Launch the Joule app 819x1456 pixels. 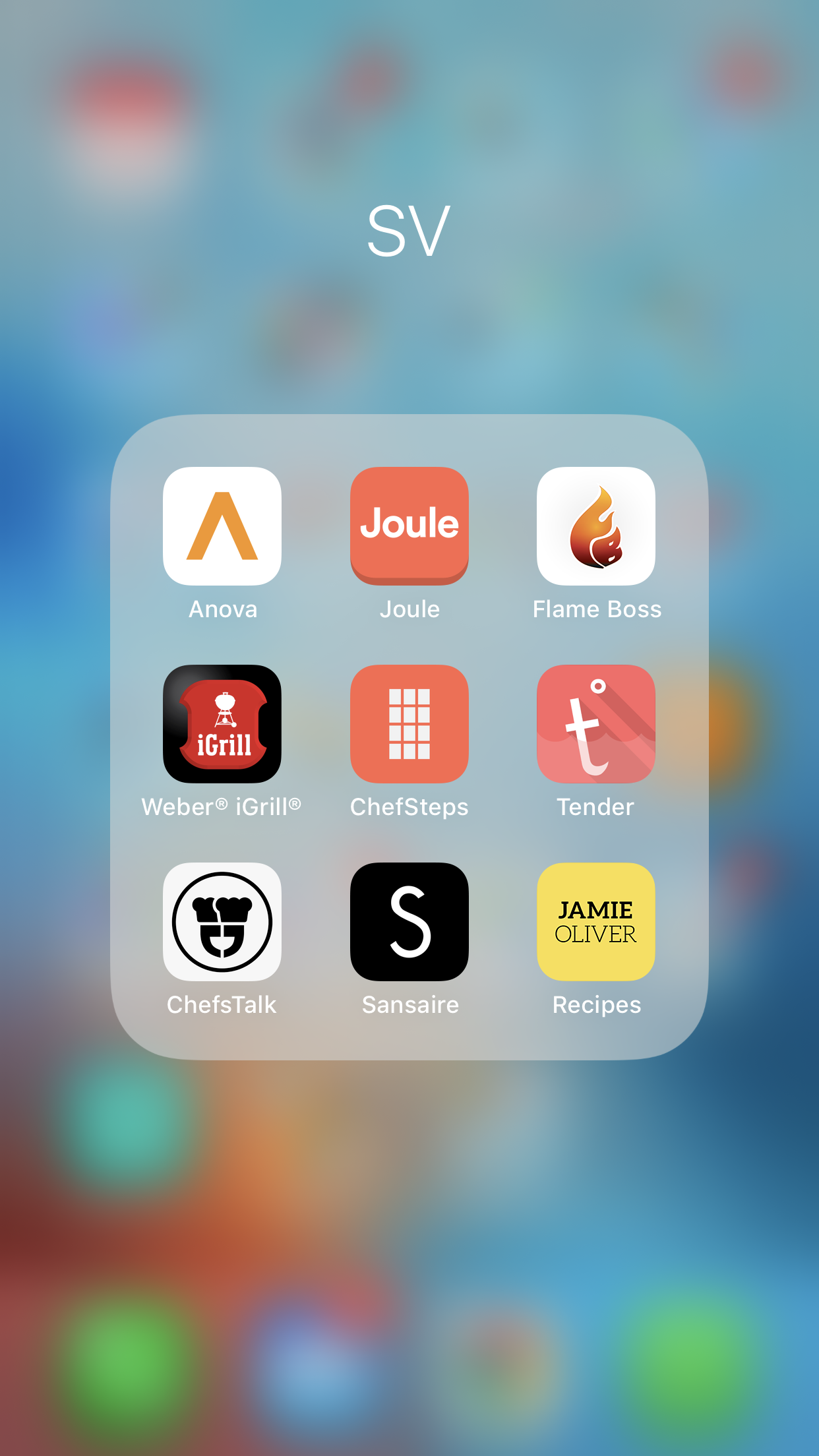coord(409,526)
